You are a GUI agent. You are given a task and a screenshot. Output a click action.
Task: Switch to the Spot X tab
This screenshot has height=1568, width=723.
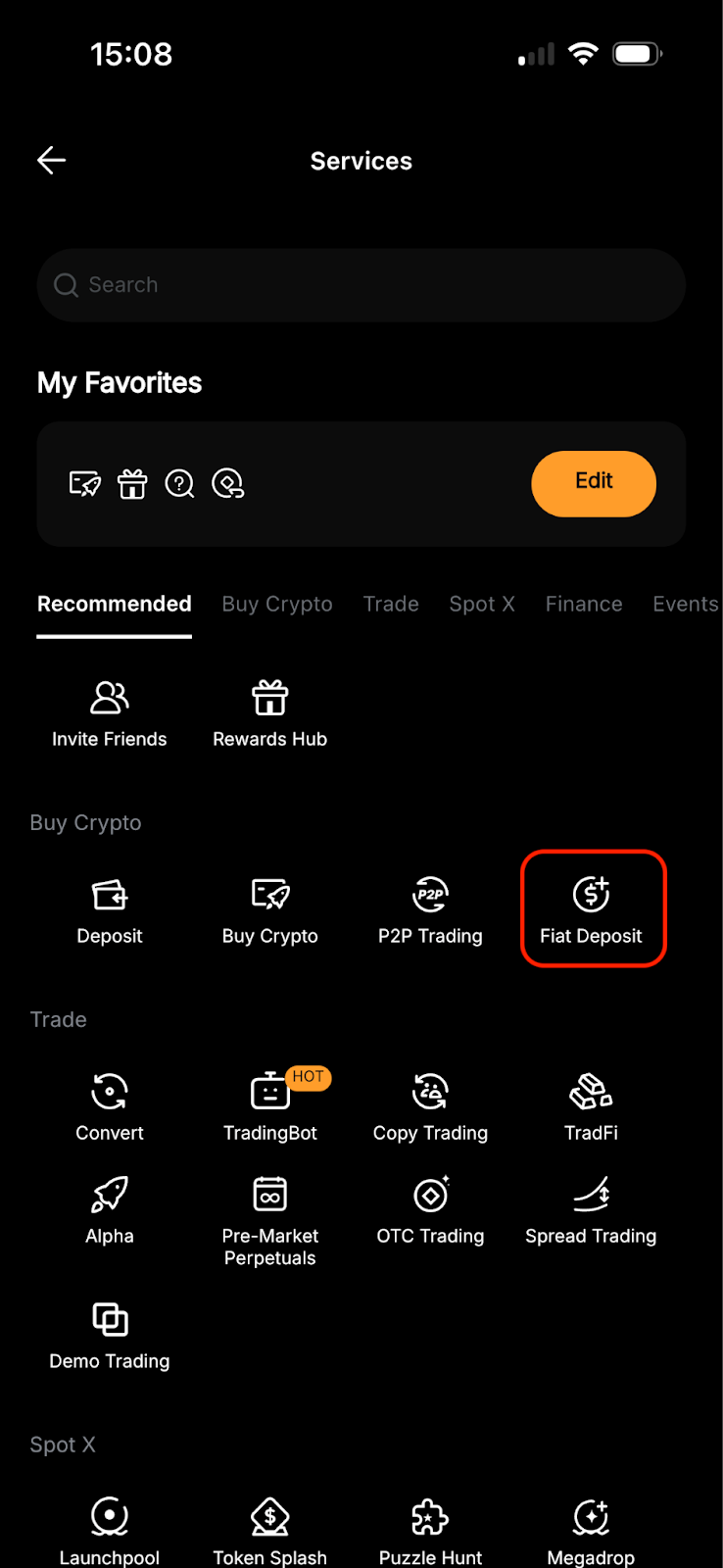(x=481, y=604)
